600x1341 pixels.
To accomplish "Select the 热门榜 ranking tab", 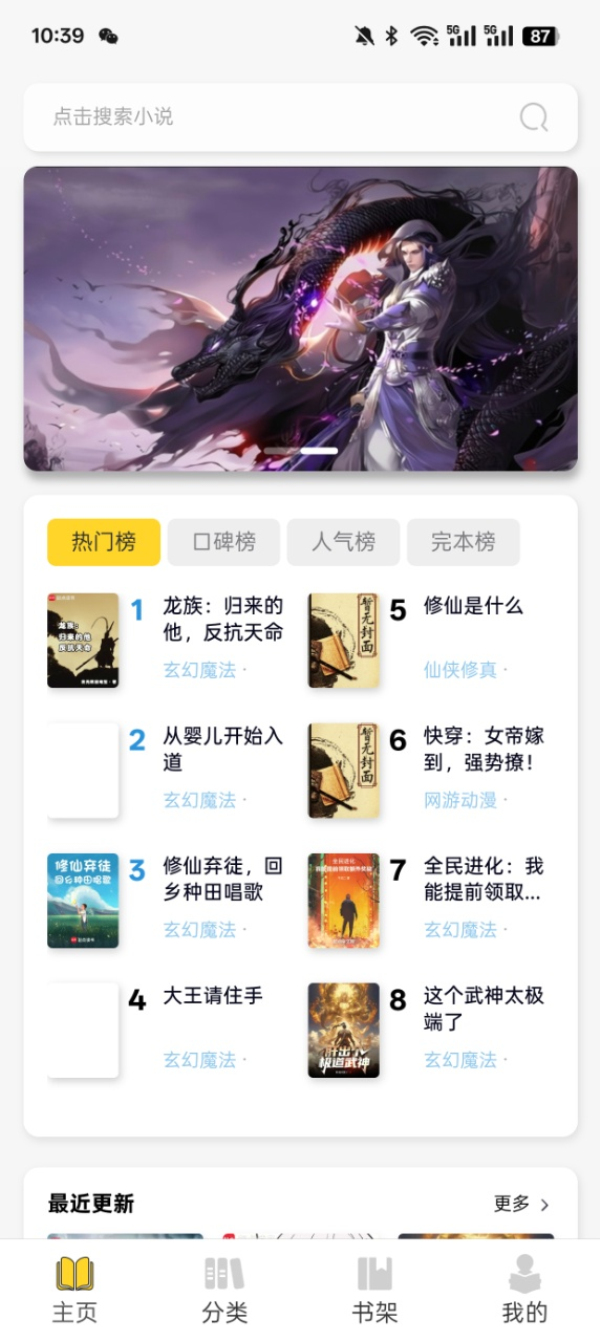I will (x=103, y=542).
